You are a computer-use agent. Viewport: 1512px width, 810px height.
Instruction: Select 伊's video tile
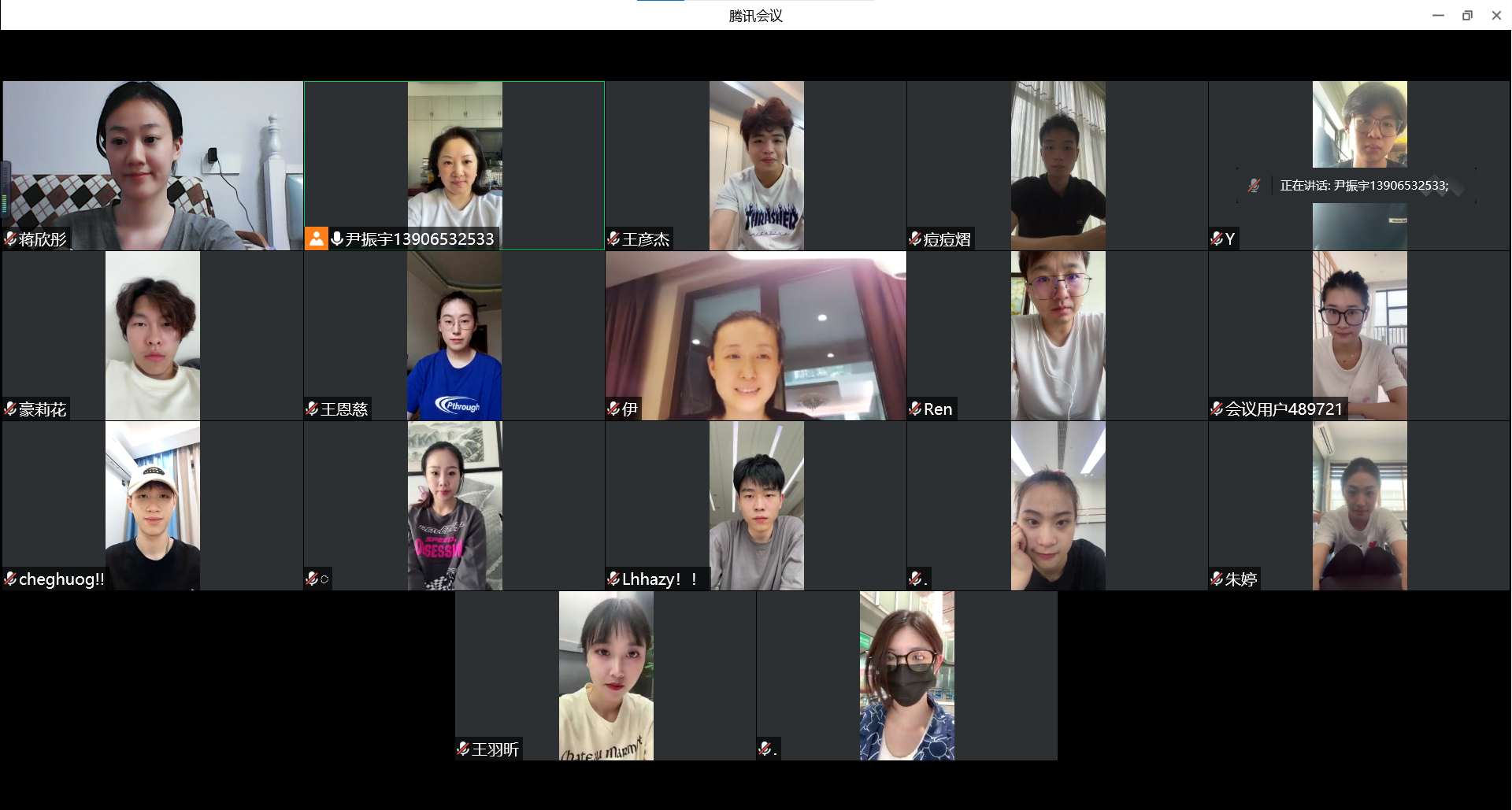pyautogui.click(x=756, y=335)
